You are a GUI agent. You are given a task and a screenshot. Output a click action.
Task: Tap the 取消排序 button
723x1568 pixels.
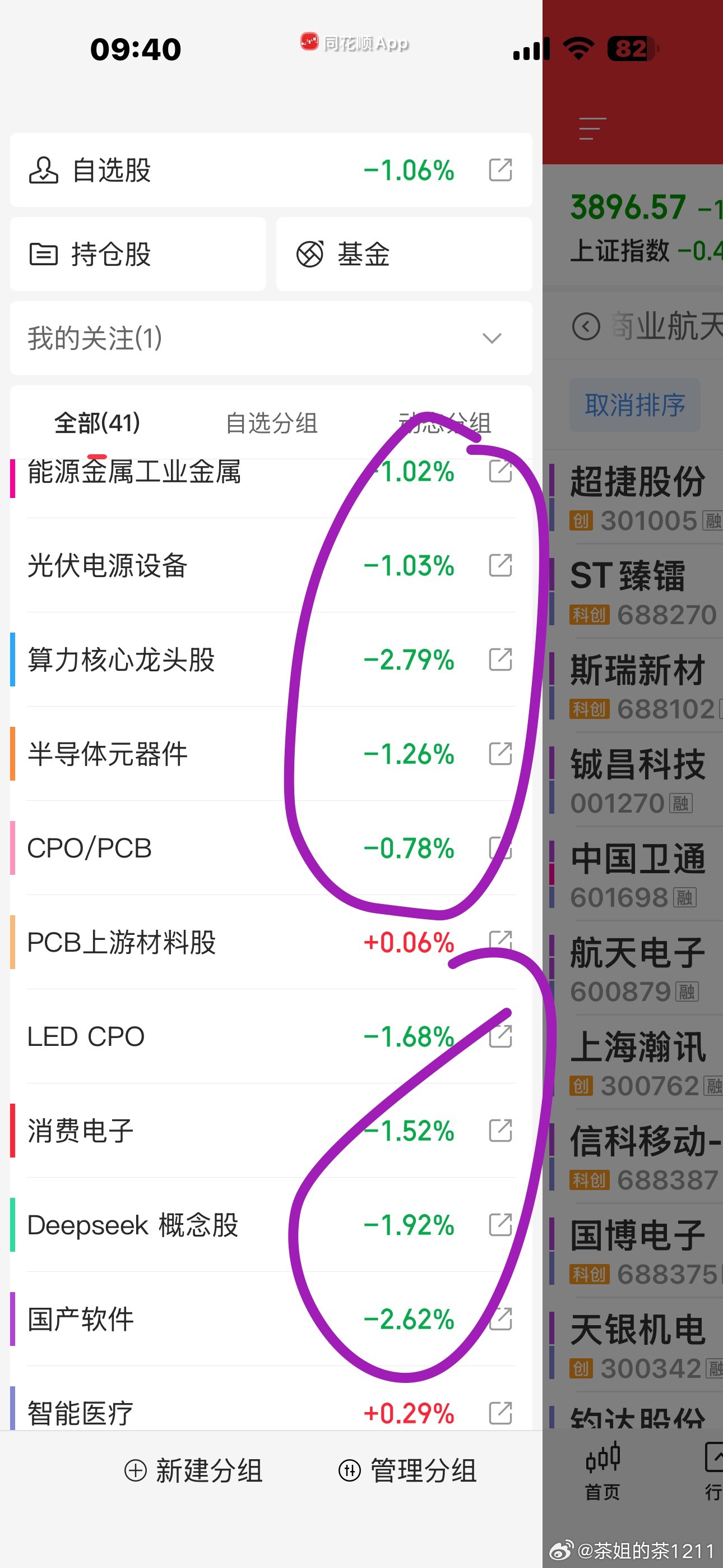click(x=635, y=405)
